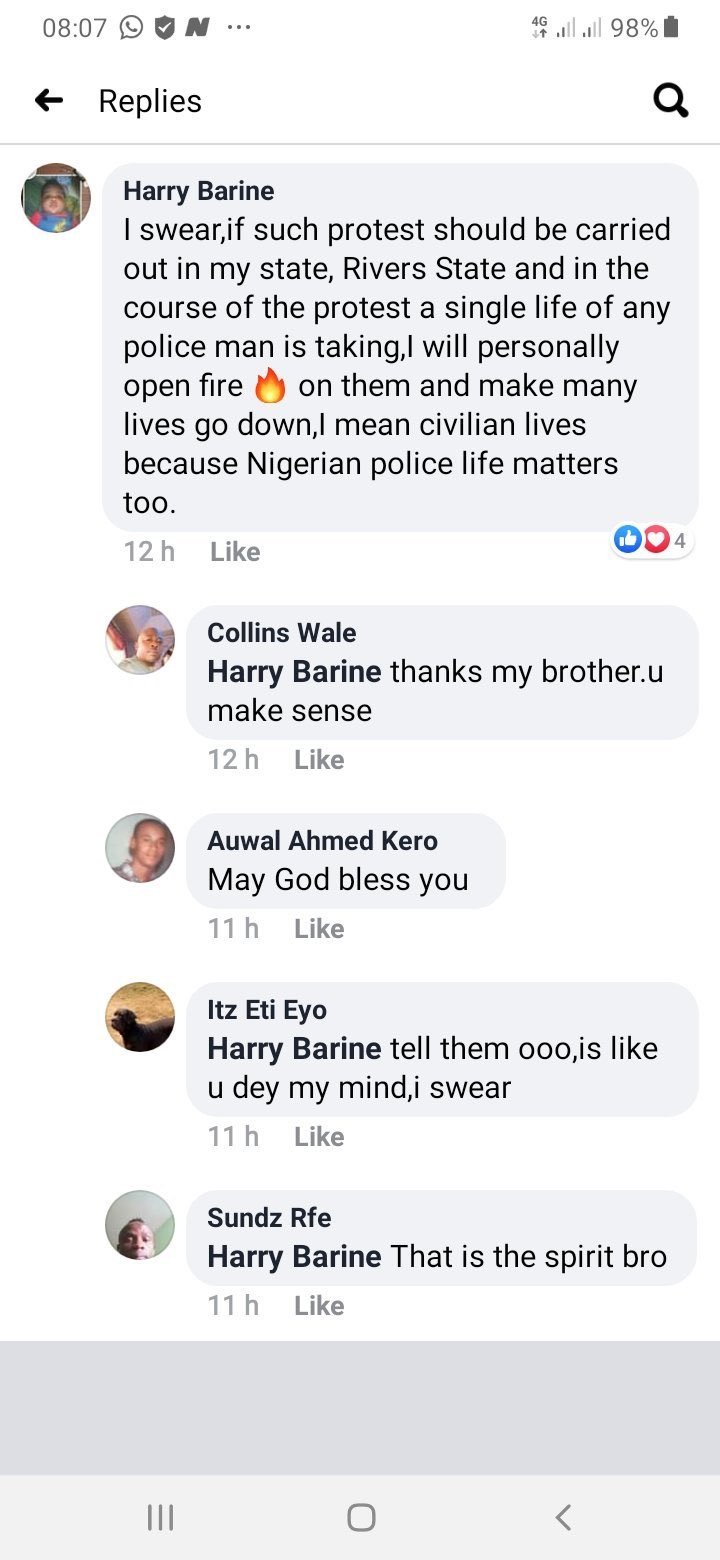Screen dimensions: 720x1560
Task: Go to the home screen
Action: point(361,1518)
